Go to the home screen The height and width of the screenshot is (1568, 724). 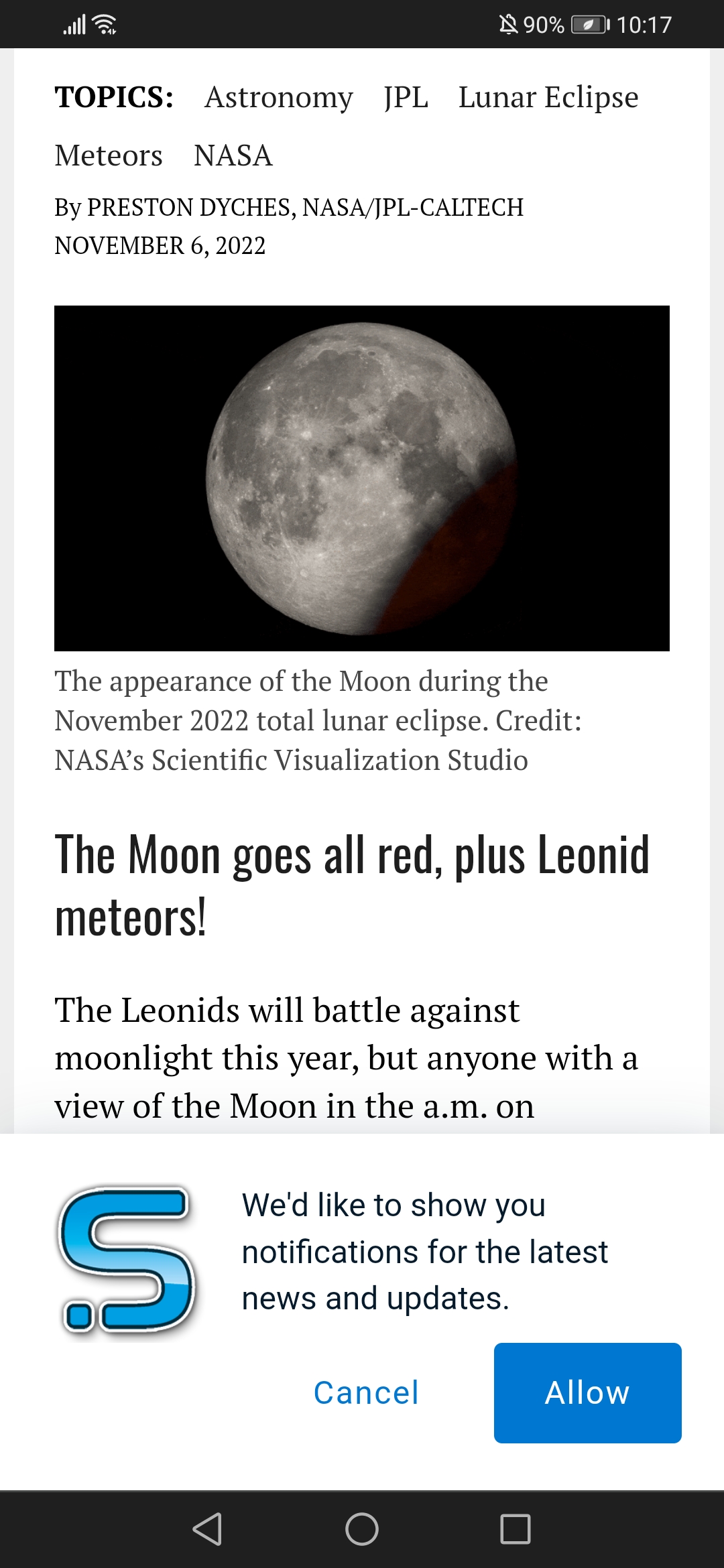pyautogui.click(x=362, y=1529)
